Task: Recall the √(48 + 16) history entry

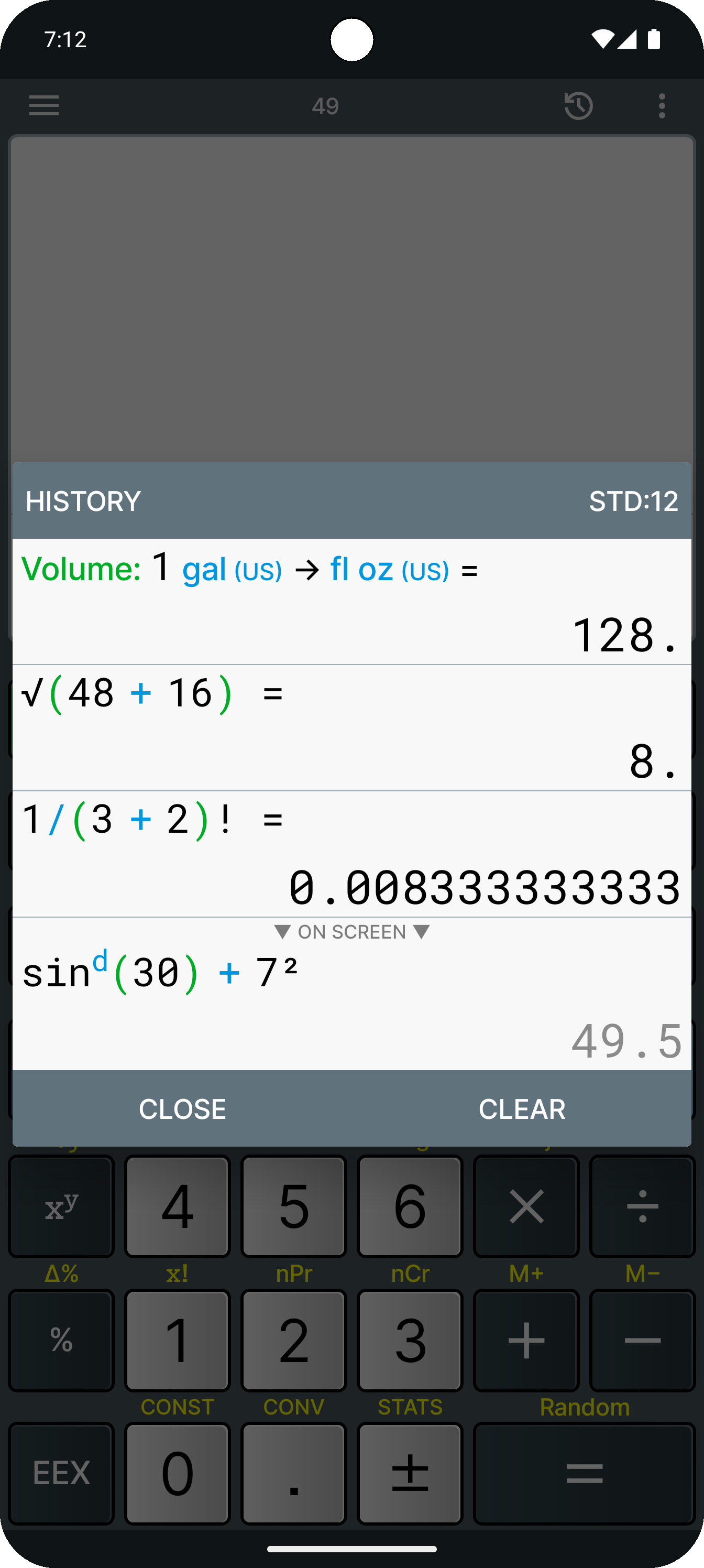Action: point(351,727)
